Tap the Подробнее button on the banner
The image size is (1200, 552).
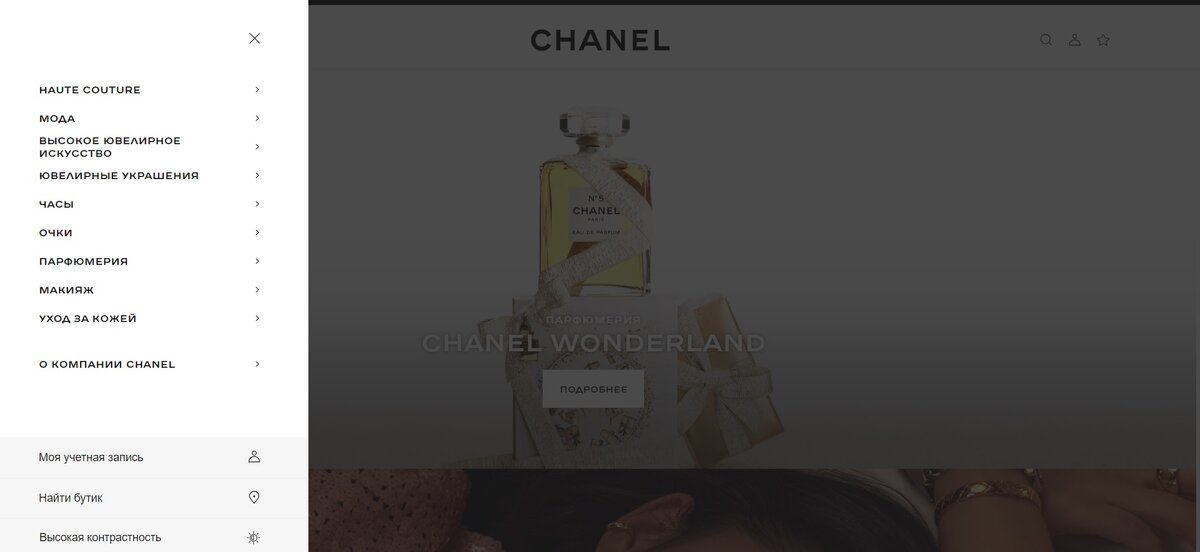tap(593, 389)
